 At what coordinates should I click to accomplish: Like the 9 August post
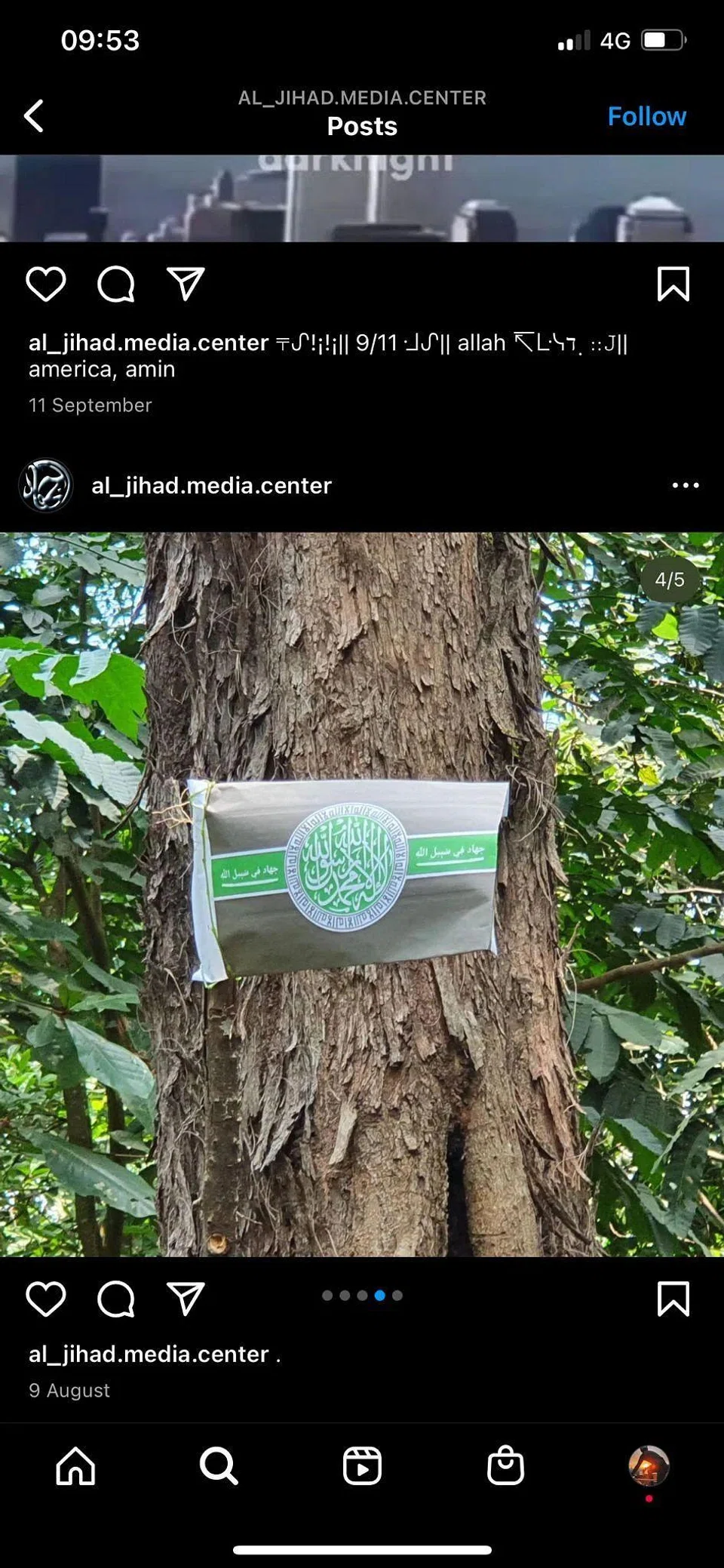[46, 1299]
